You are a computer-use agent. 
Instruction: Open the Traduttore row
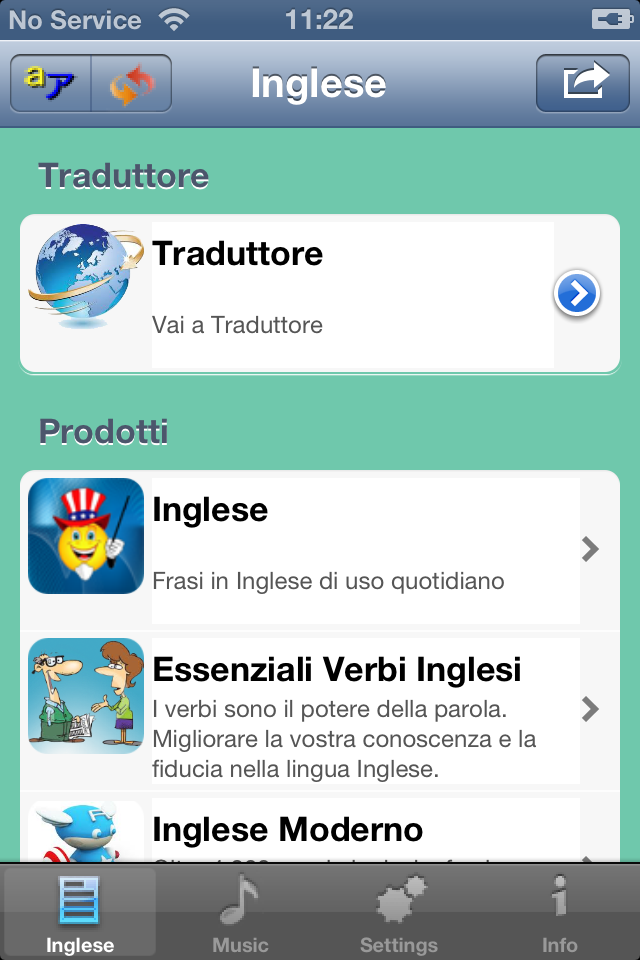click(320, 294)
